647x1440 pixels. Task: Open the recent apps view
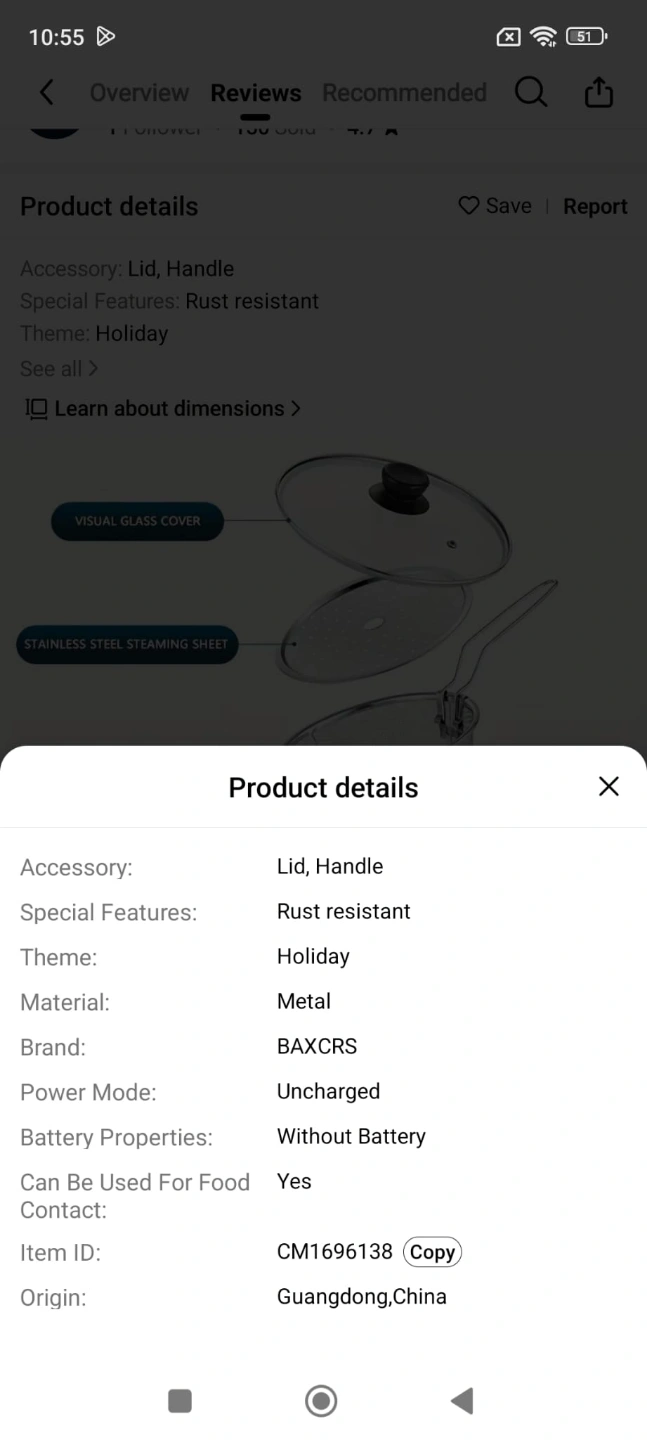coord(180,1401)
